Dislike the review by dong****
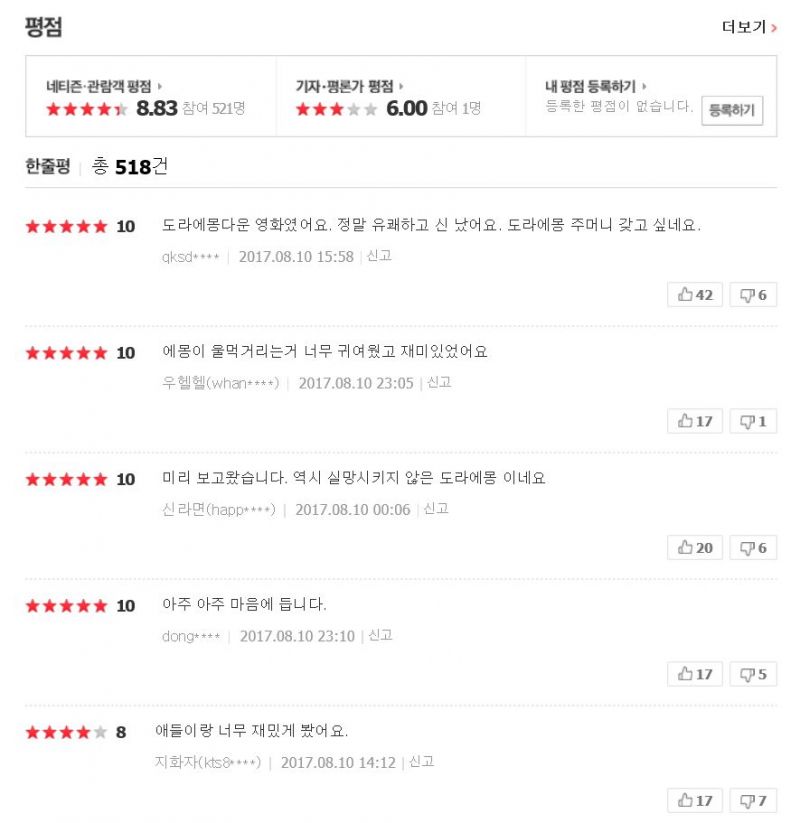800x823 pixels. (753, 674)
